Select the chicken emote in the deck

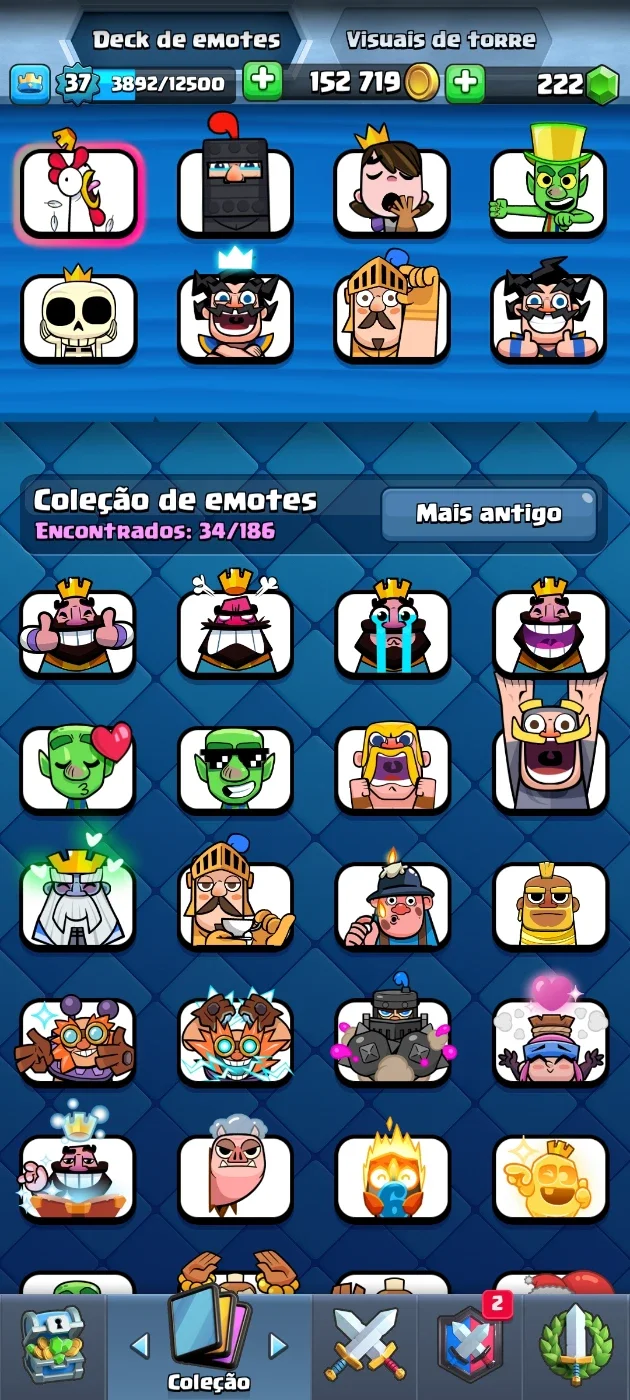click(x=78, y=190)
